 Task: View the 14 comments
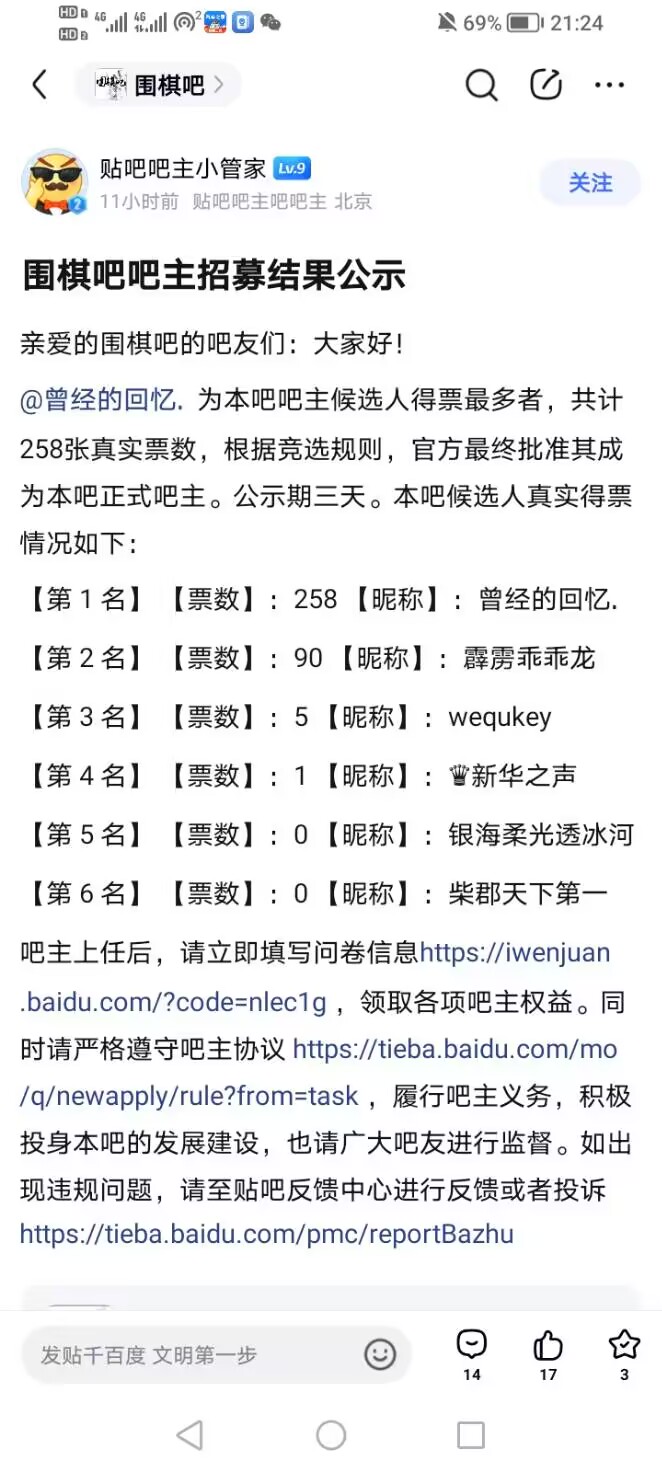472,1355
